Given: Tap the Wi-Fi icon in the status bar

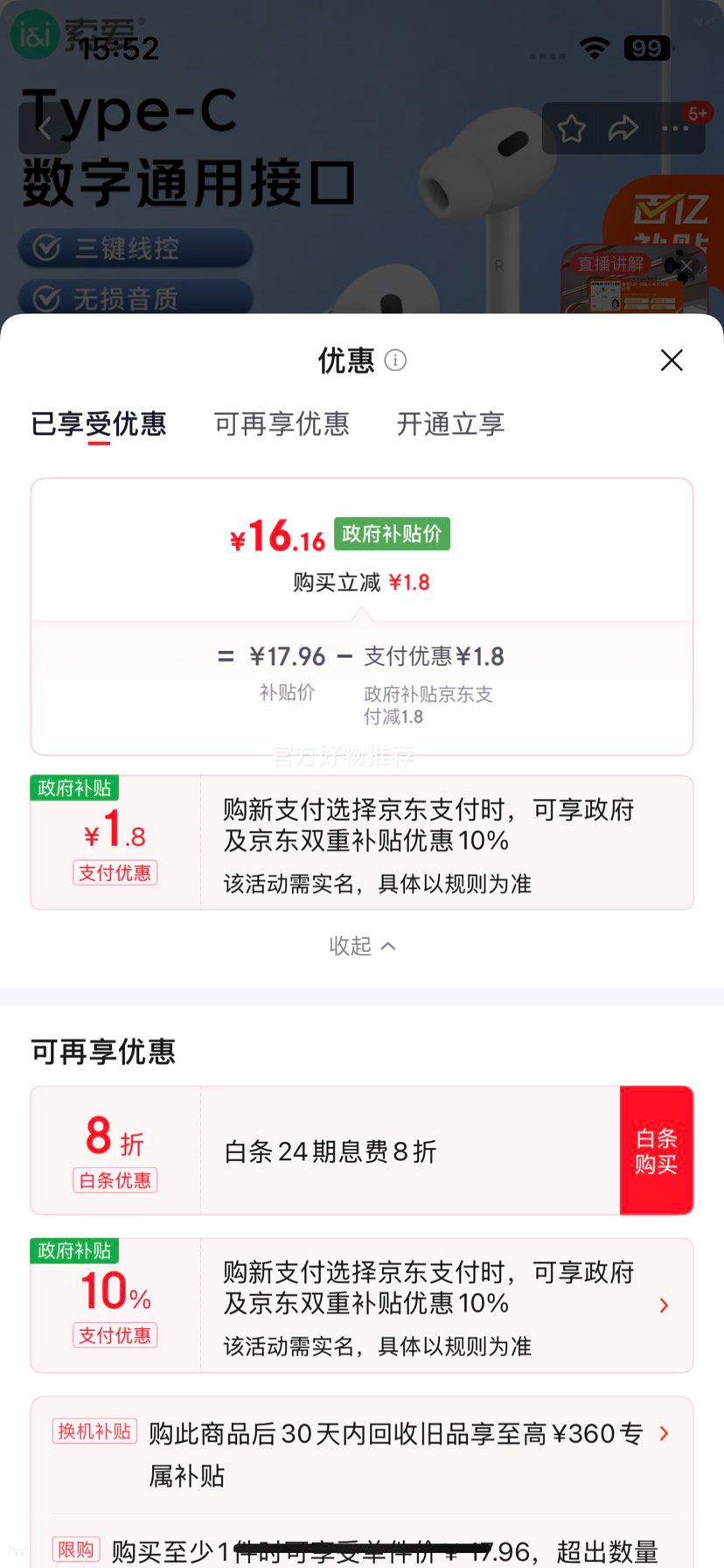Looking at the screenshot, I should pos(595,50).
